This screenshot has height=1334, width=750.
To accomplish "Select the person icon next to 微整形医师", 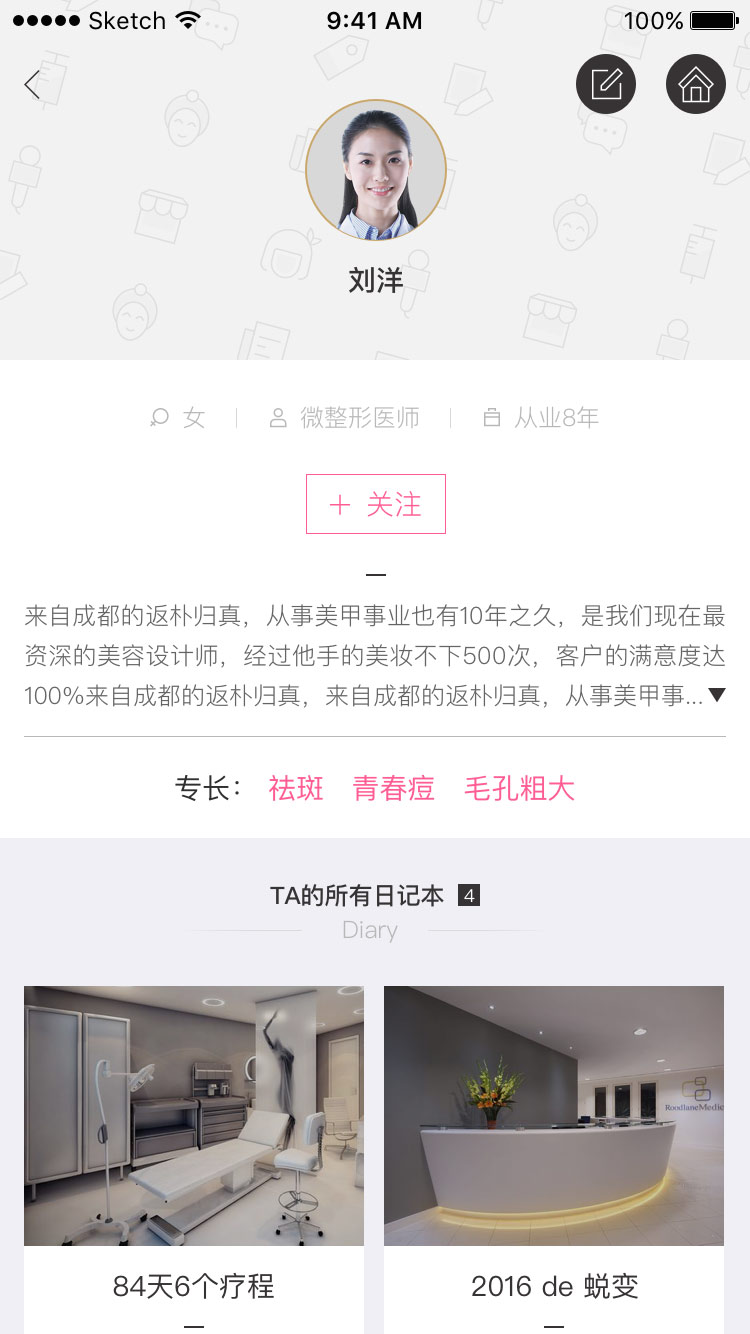I will point(277,417).
